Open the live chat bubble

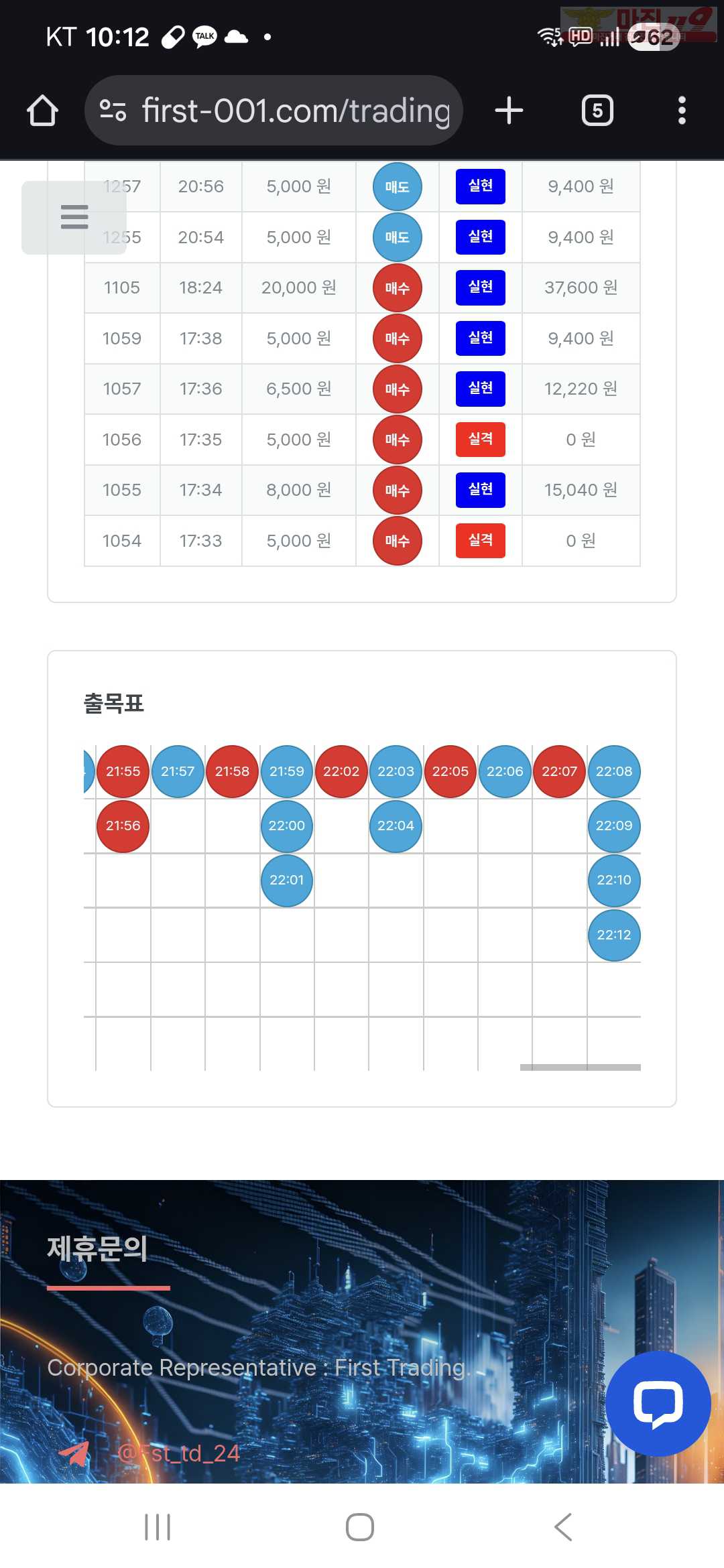pyautogui.click(x=658, y=1403)
